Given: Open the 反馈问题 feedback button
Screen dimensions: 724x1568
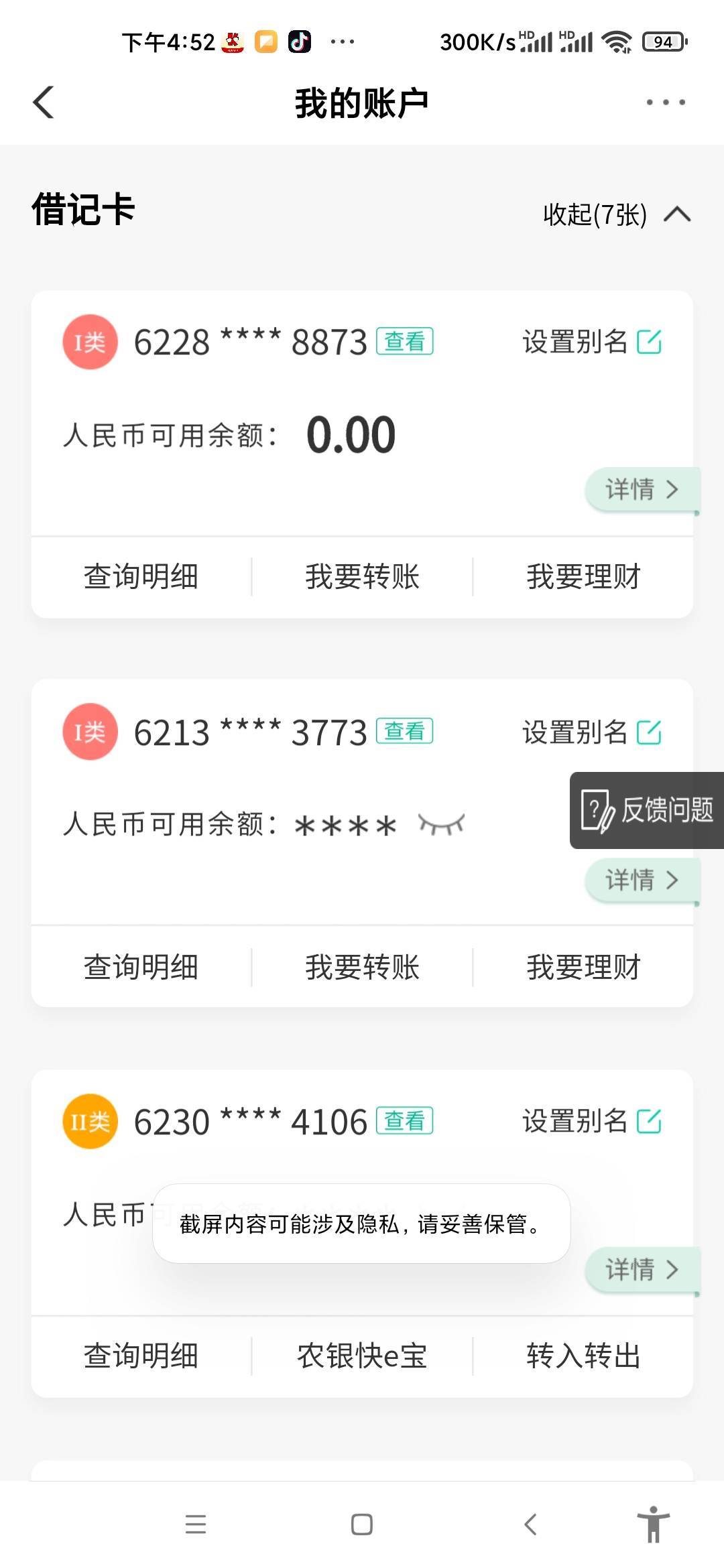Looking at the screenshot, I should pyautogui.click(x=647, y=810).
